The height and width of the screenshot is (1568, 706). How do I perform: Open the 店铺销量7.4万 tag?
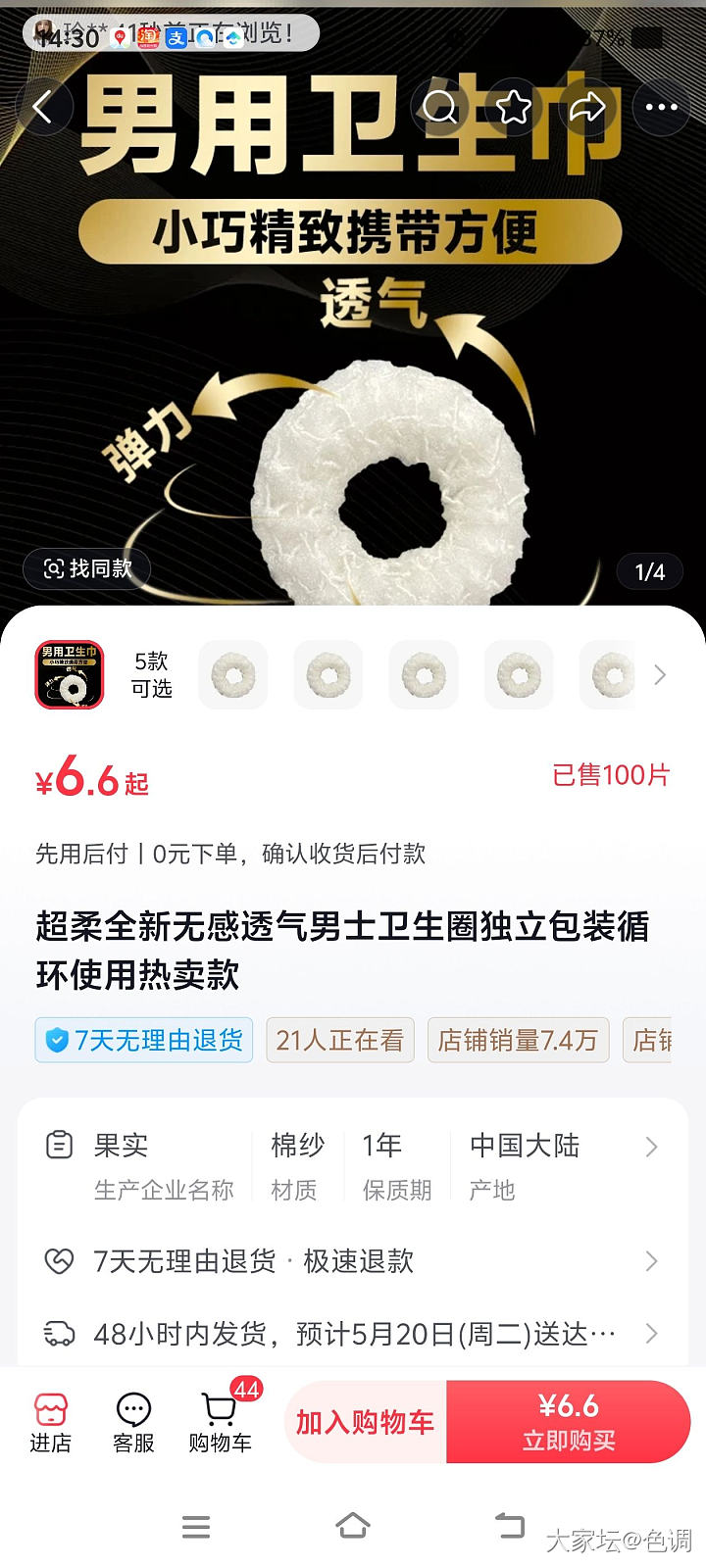518,1040
